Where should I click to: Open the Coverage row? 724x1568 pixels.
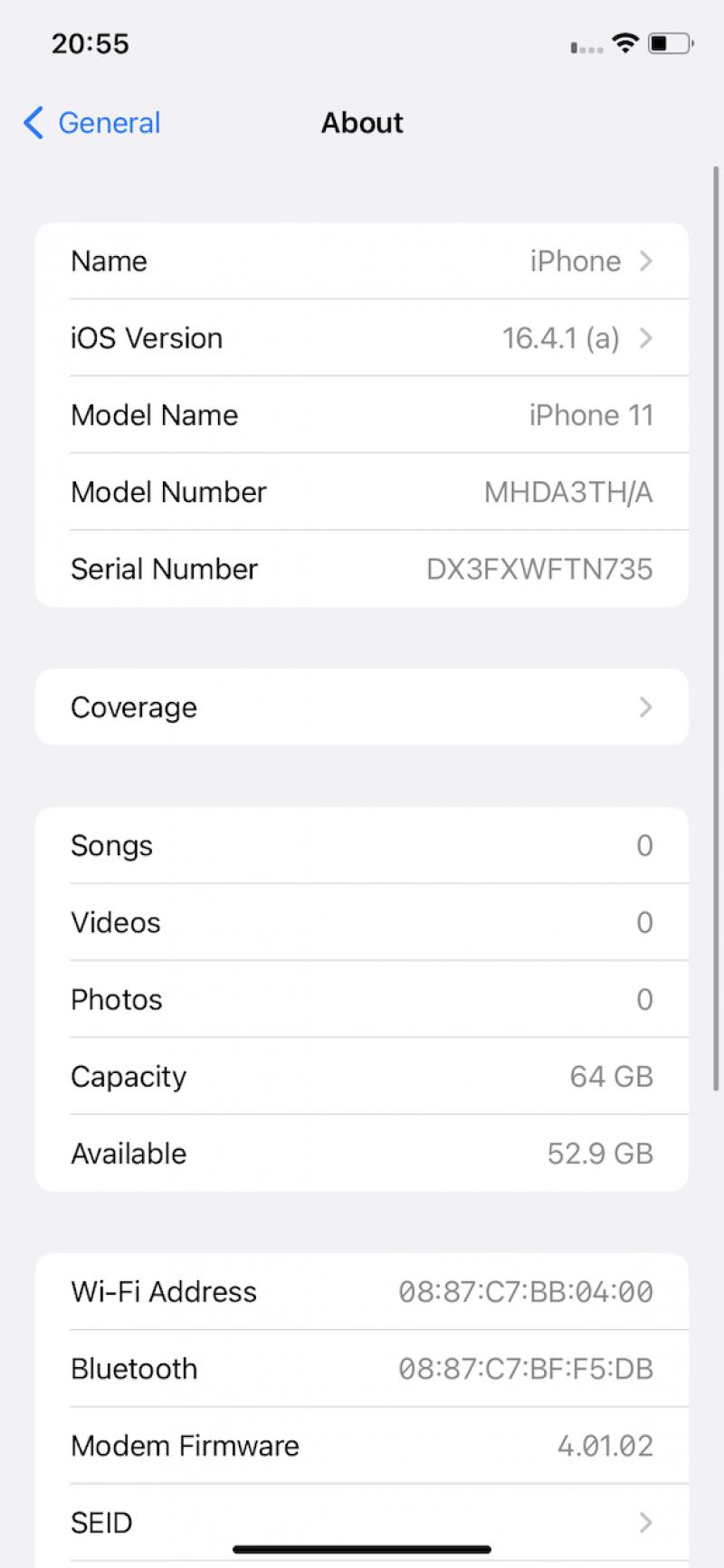pos(362,707)
